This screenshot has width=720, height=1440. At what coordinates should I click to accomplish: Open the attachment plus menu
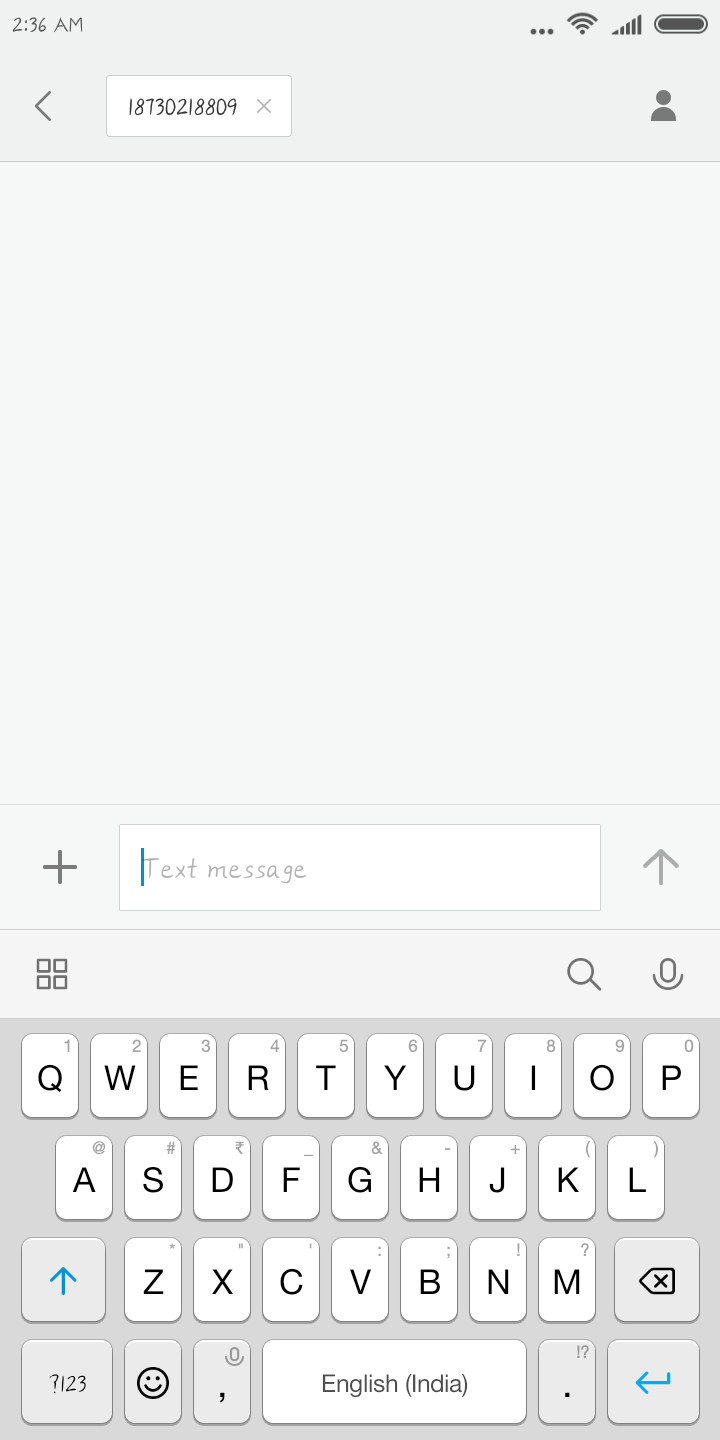coord(60,867)
